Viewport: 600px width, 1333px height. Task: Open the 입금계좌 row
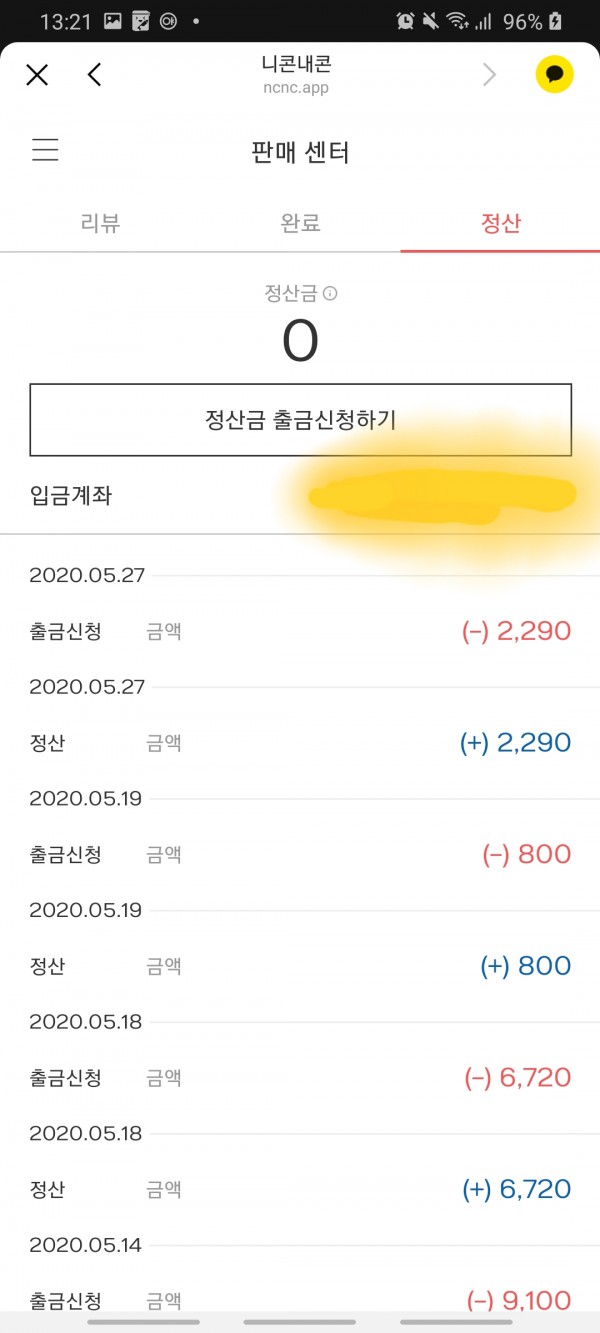click(x=300, y=496)
